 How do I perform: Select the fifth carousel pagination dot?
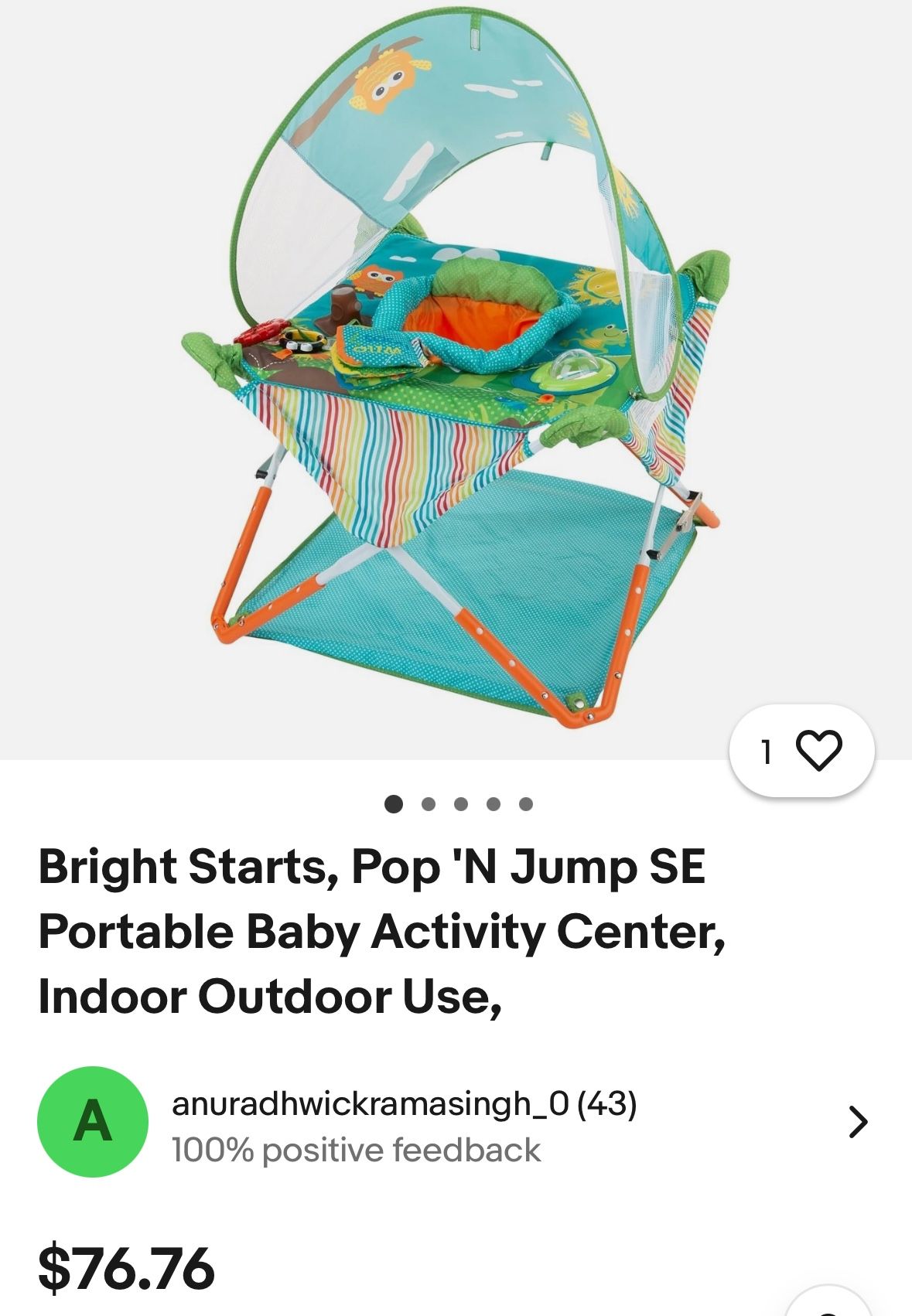(x=526, y=804)
